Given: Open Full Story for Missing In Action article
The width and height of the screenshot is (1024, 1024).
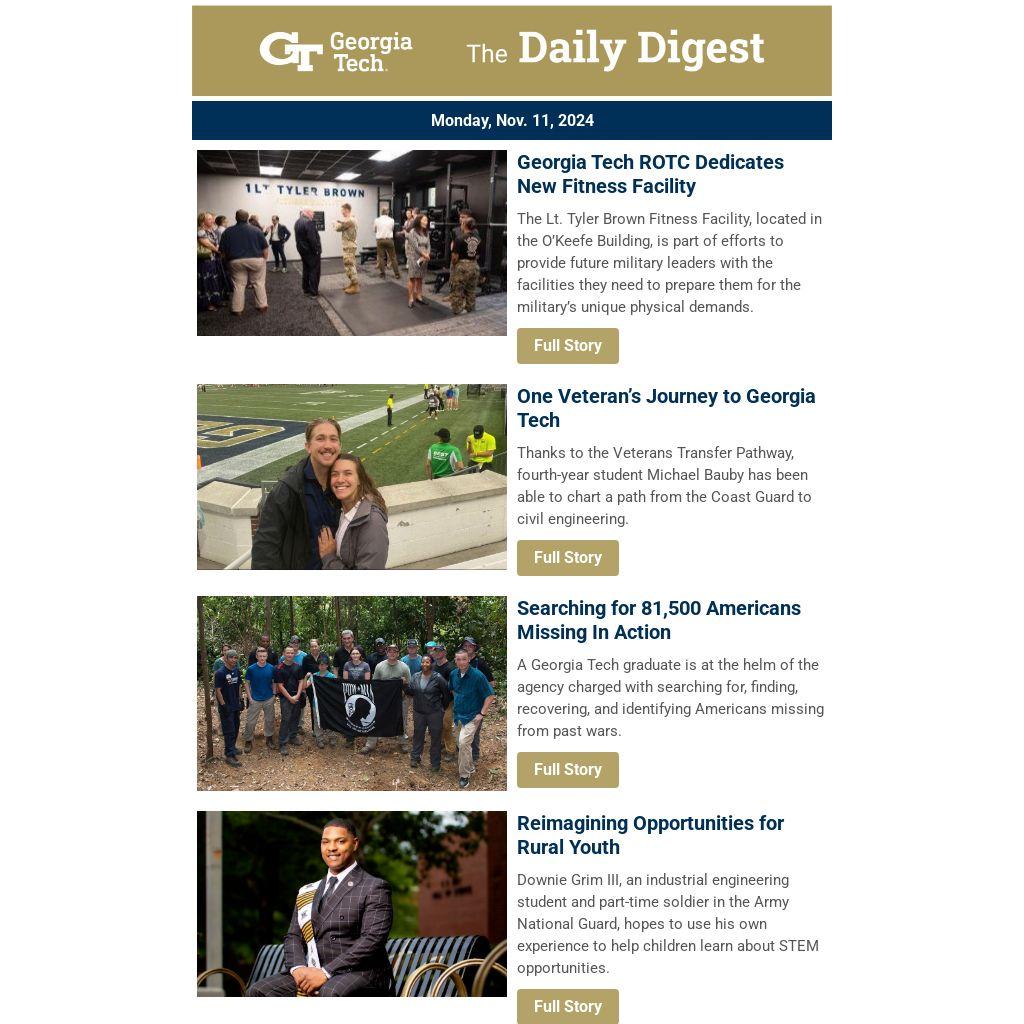Looking at the screenshot, I should click(x=567, y=770).
